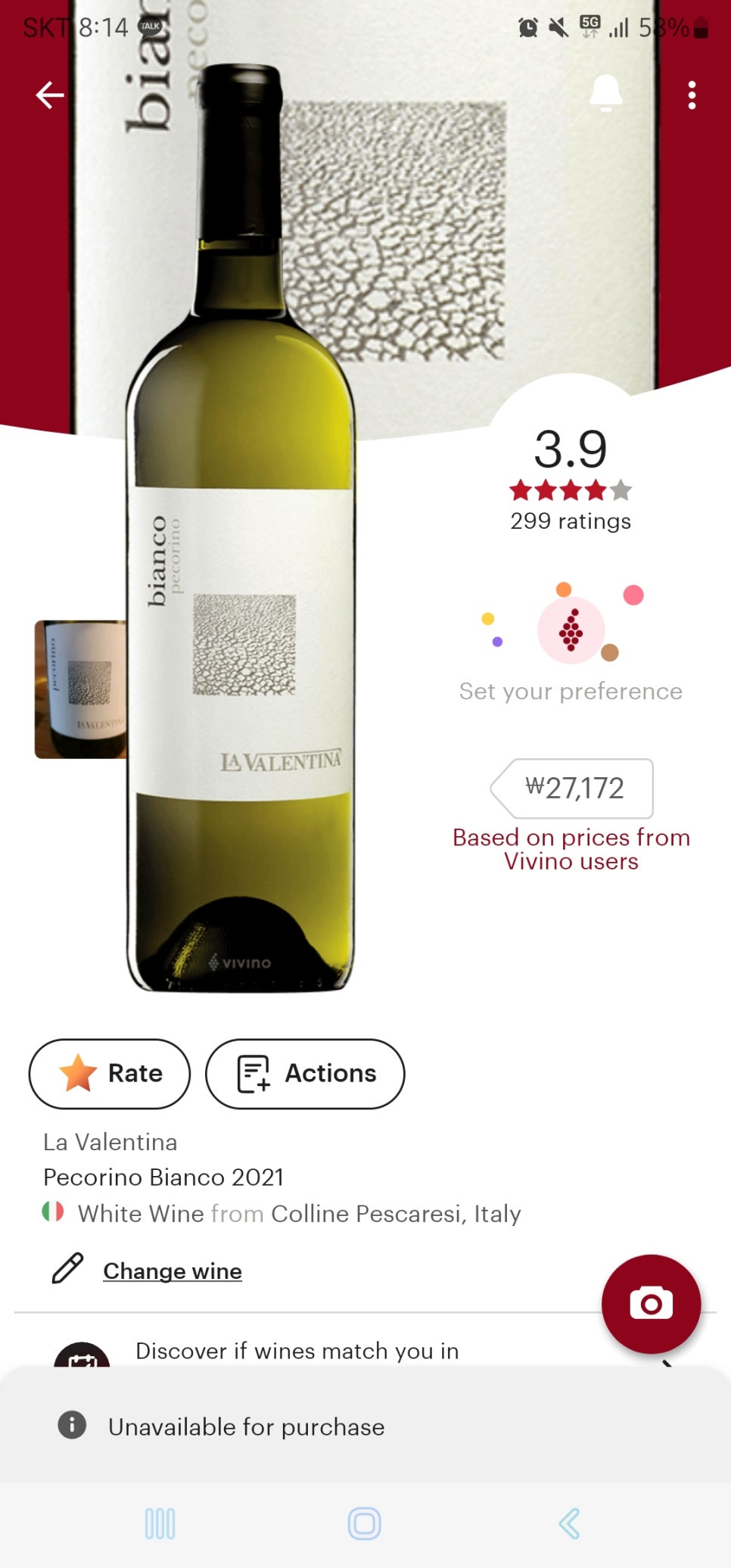This screenshot has width=731, height=1568.
Task: Open the 3.9 star ratings summary
Action: [571, 477]
